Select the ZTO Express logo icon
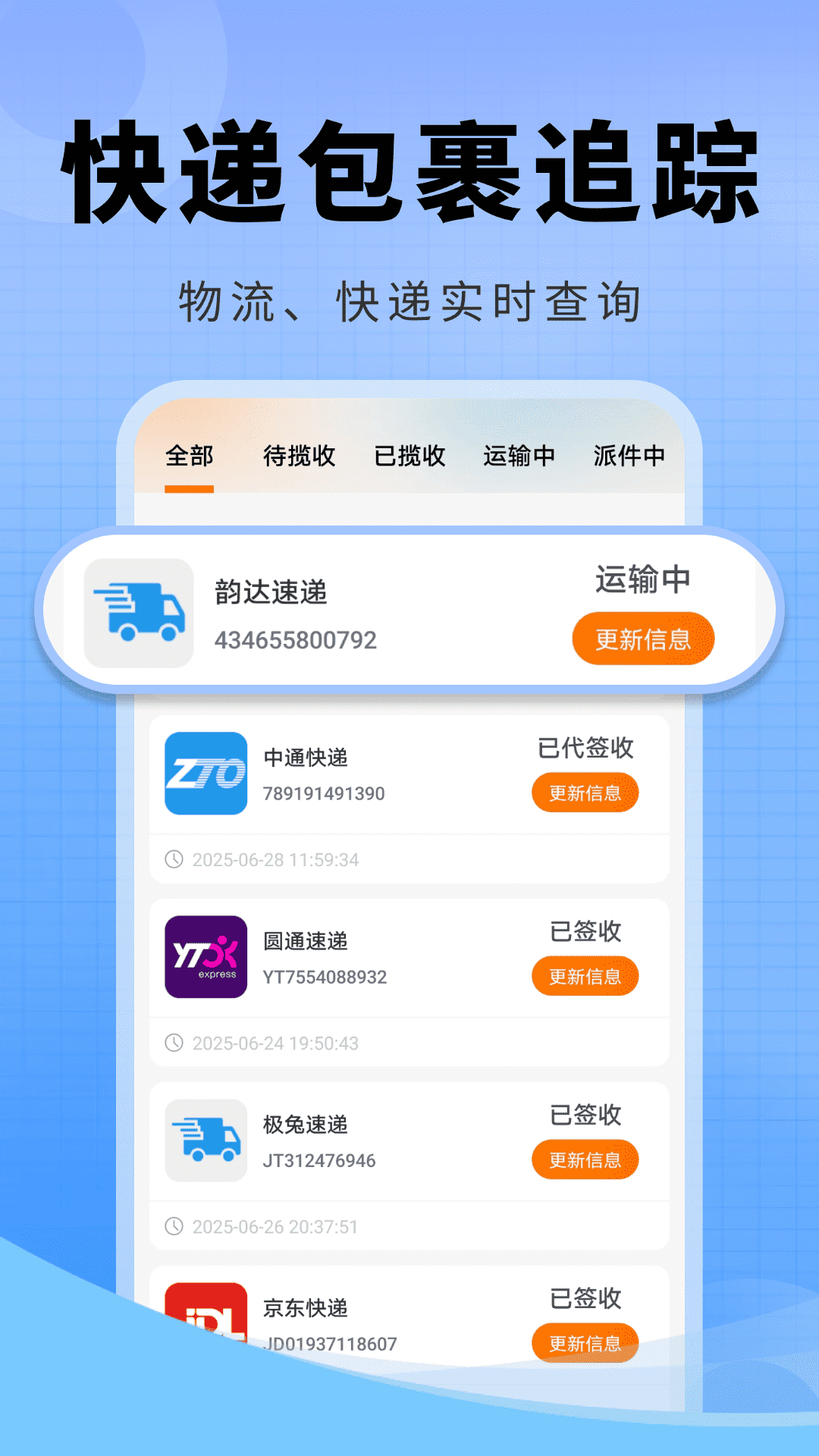The height and width of the screenshot is (1456, 819). pyautogui.click(x=206, y=772)
